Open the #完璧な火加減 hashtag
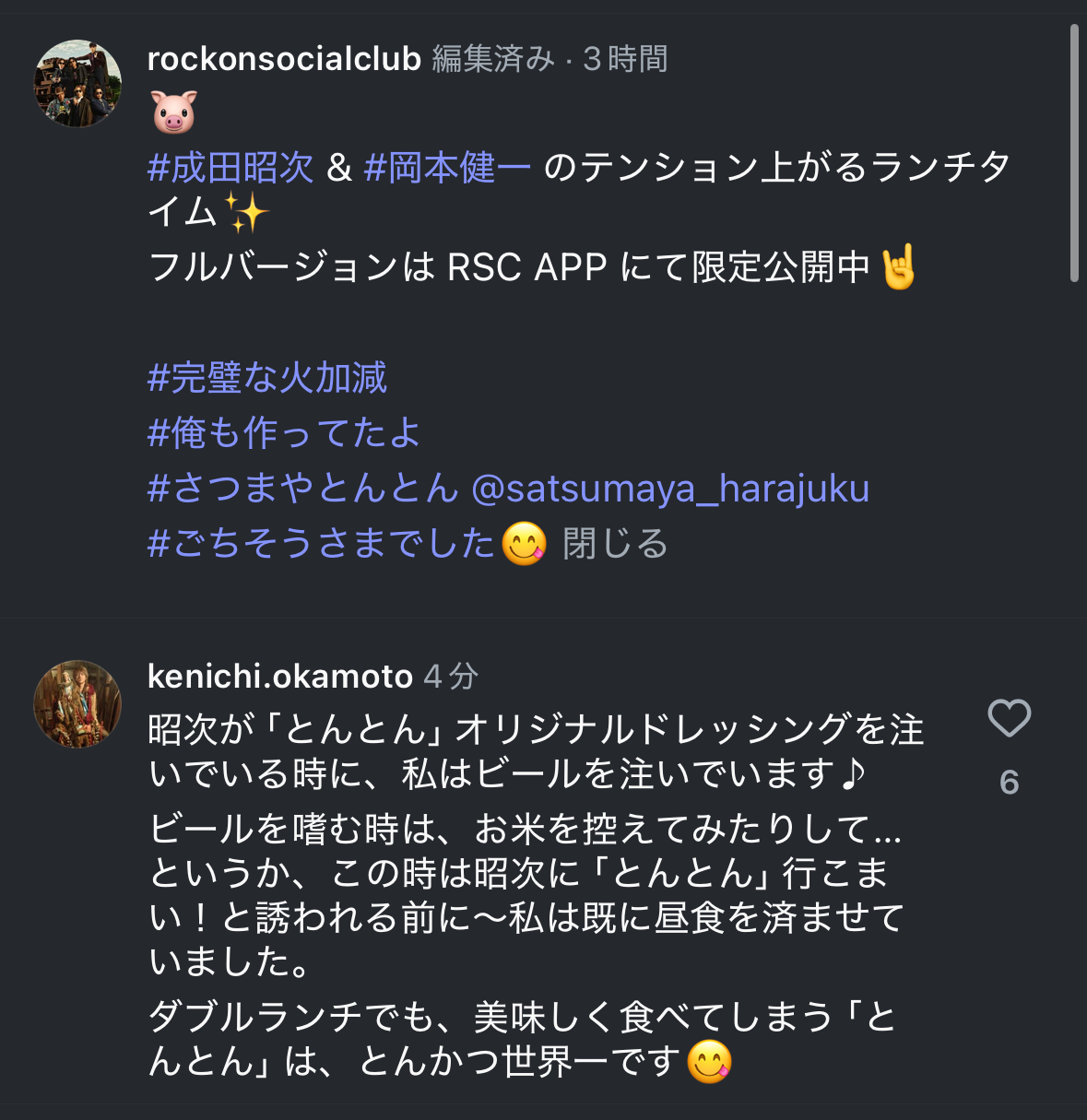 pyautogui.click(x=268, y=377)
